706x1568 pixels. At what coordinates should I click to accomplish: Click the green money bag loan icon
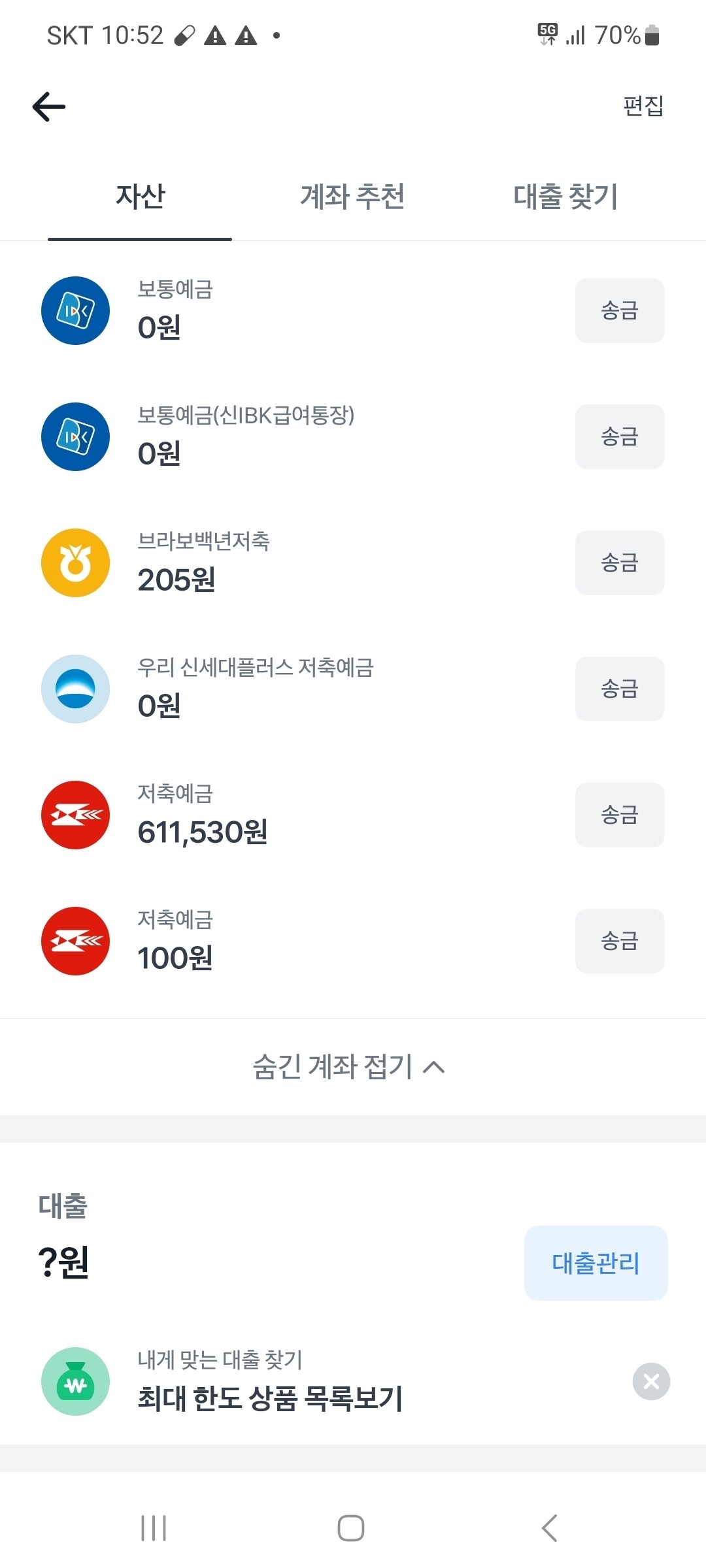(x=76, y=1382)
